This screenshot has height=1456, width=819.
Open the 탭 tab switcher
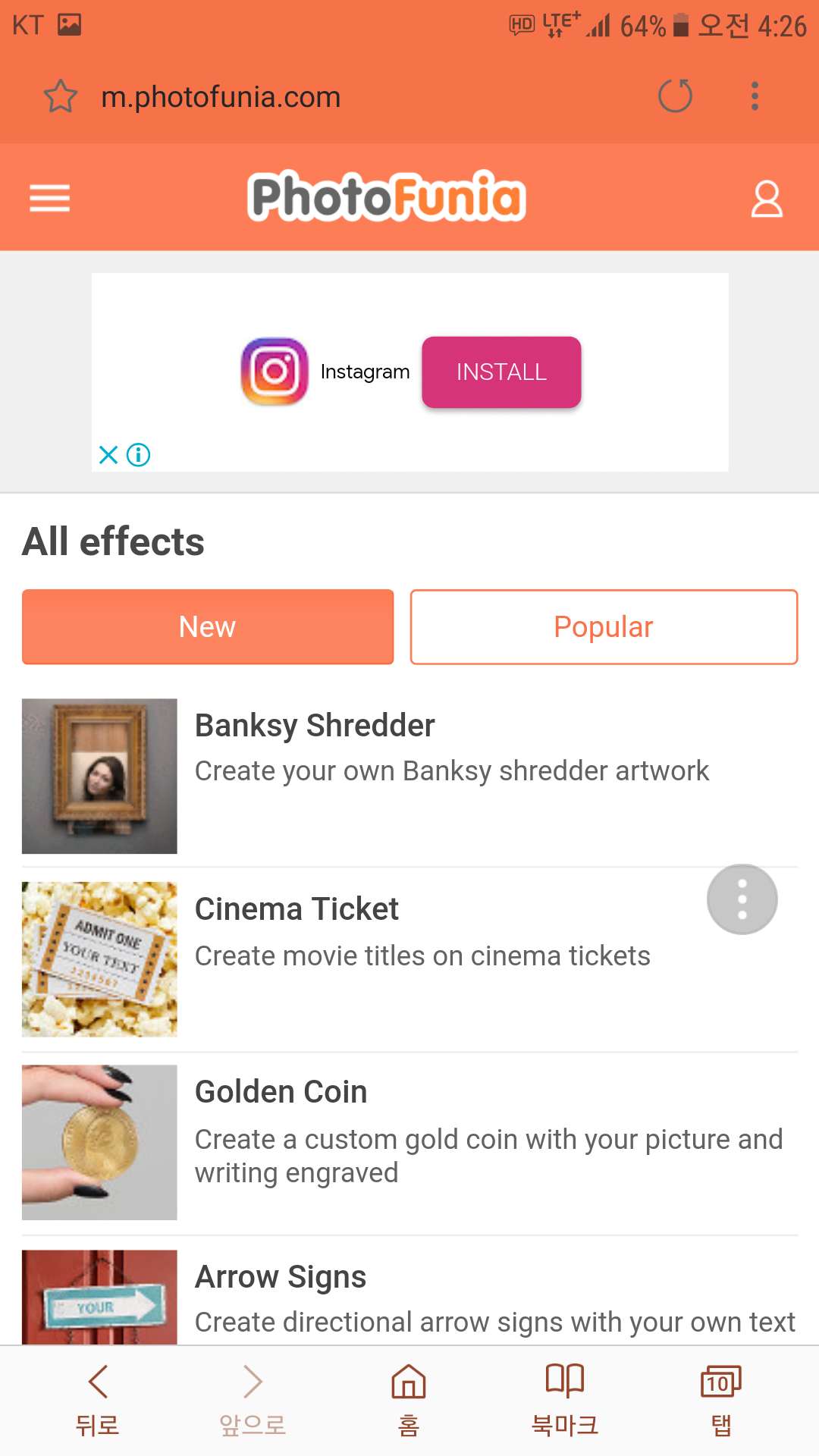pos(719,1399)
